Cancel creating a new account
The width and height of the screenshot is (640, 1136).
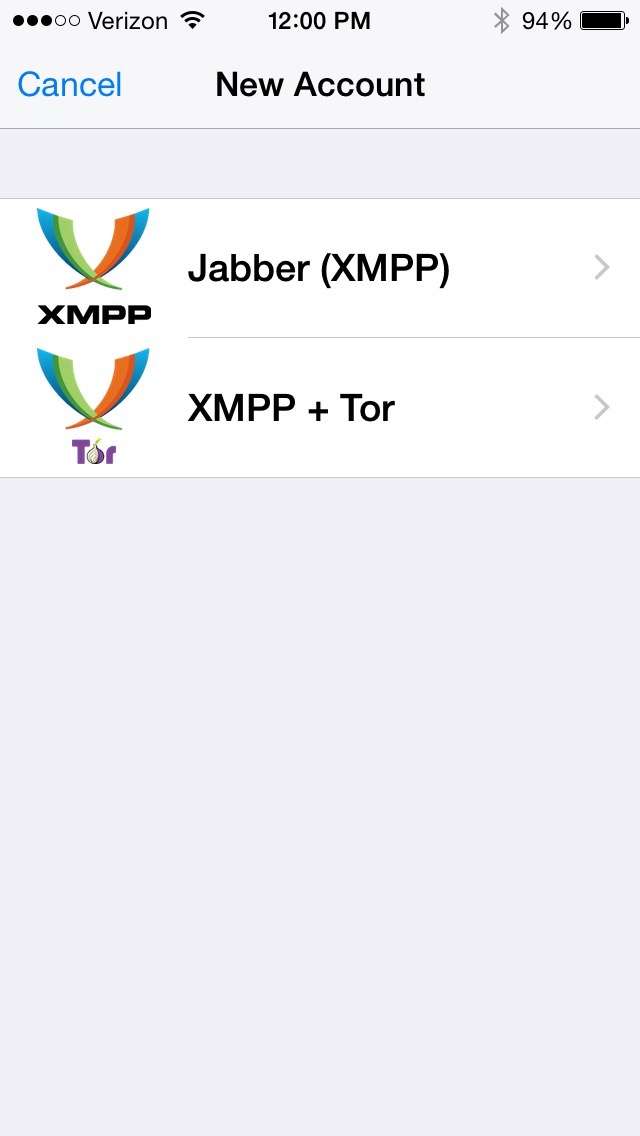click(x=70, y=85)
